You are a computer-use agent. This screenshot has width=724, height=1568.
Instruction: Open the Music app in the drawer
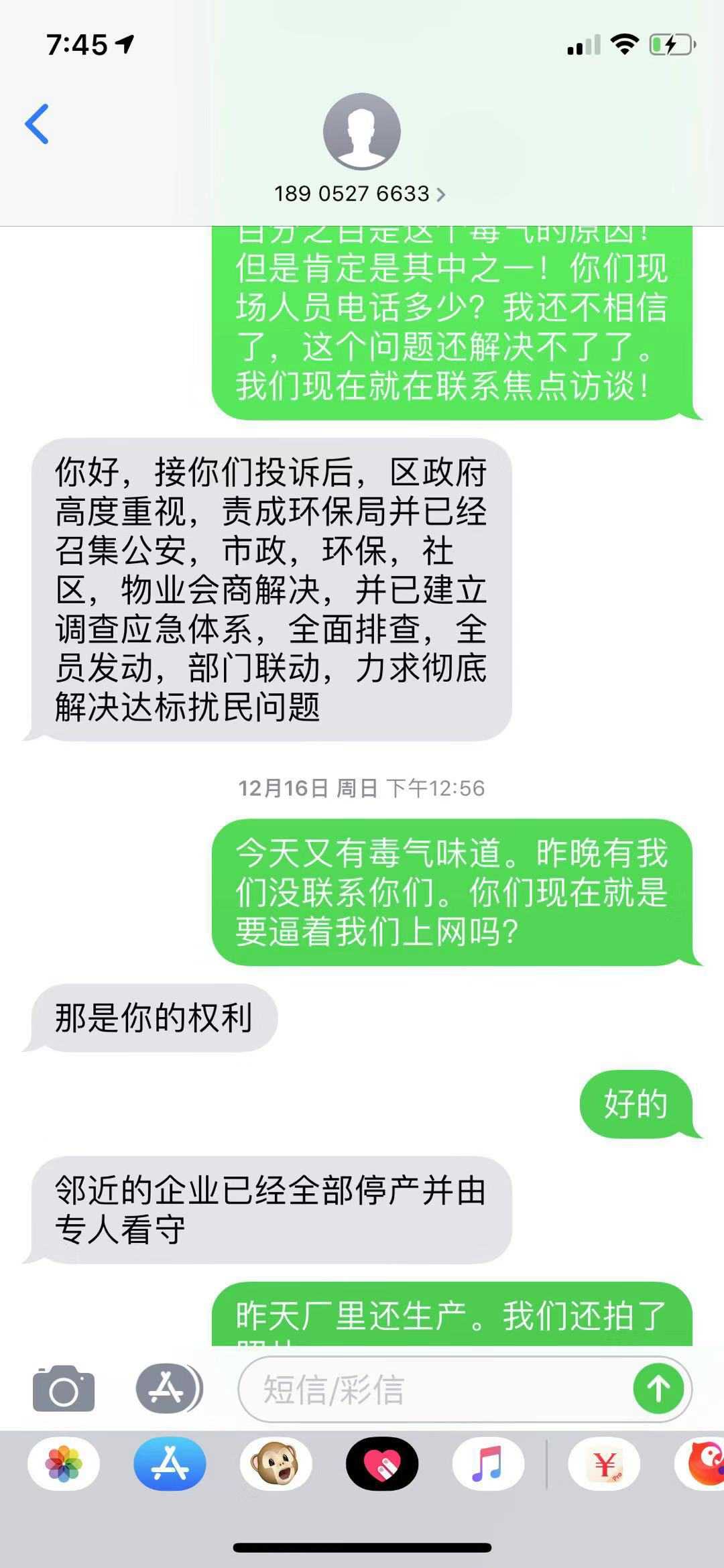pyautogui.click(x=488, y=1463)
